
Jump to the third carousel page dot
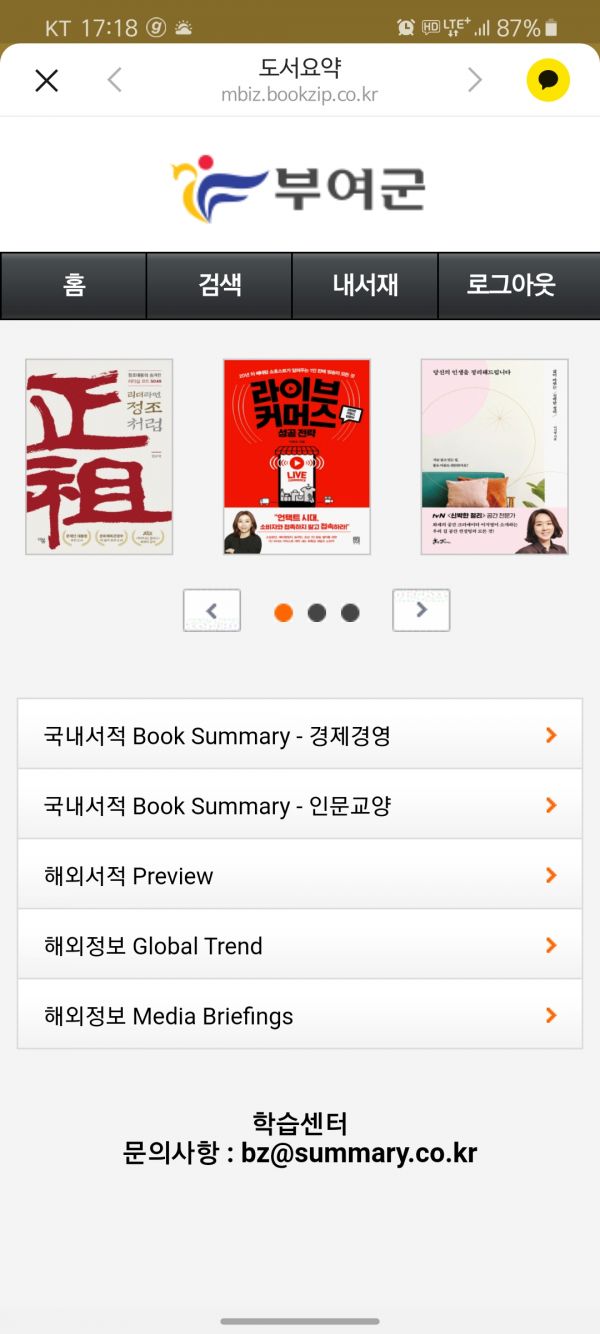350,613
